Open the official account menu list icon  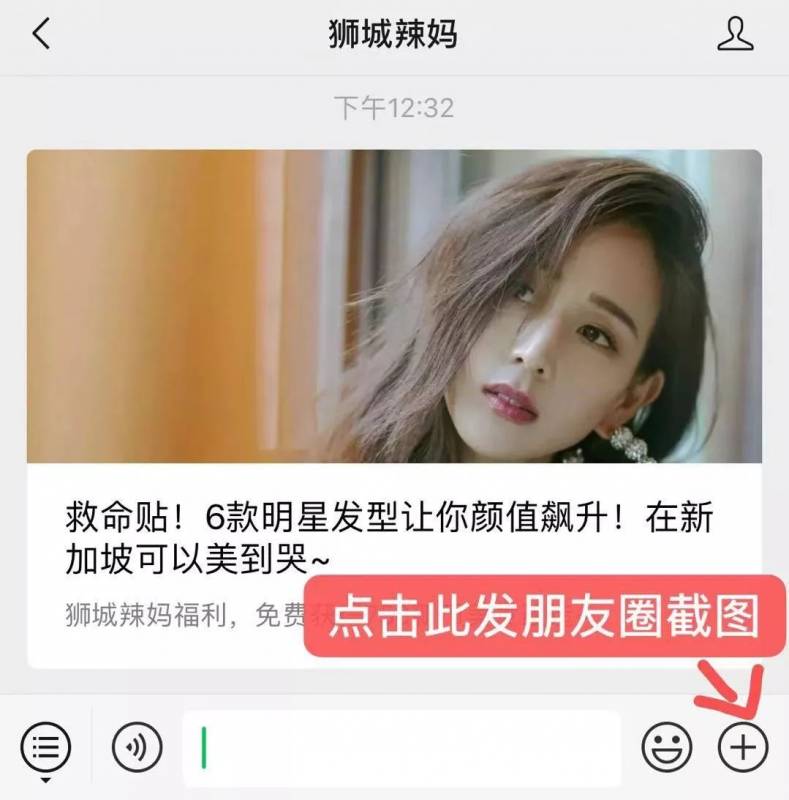(x=46, y=746)
